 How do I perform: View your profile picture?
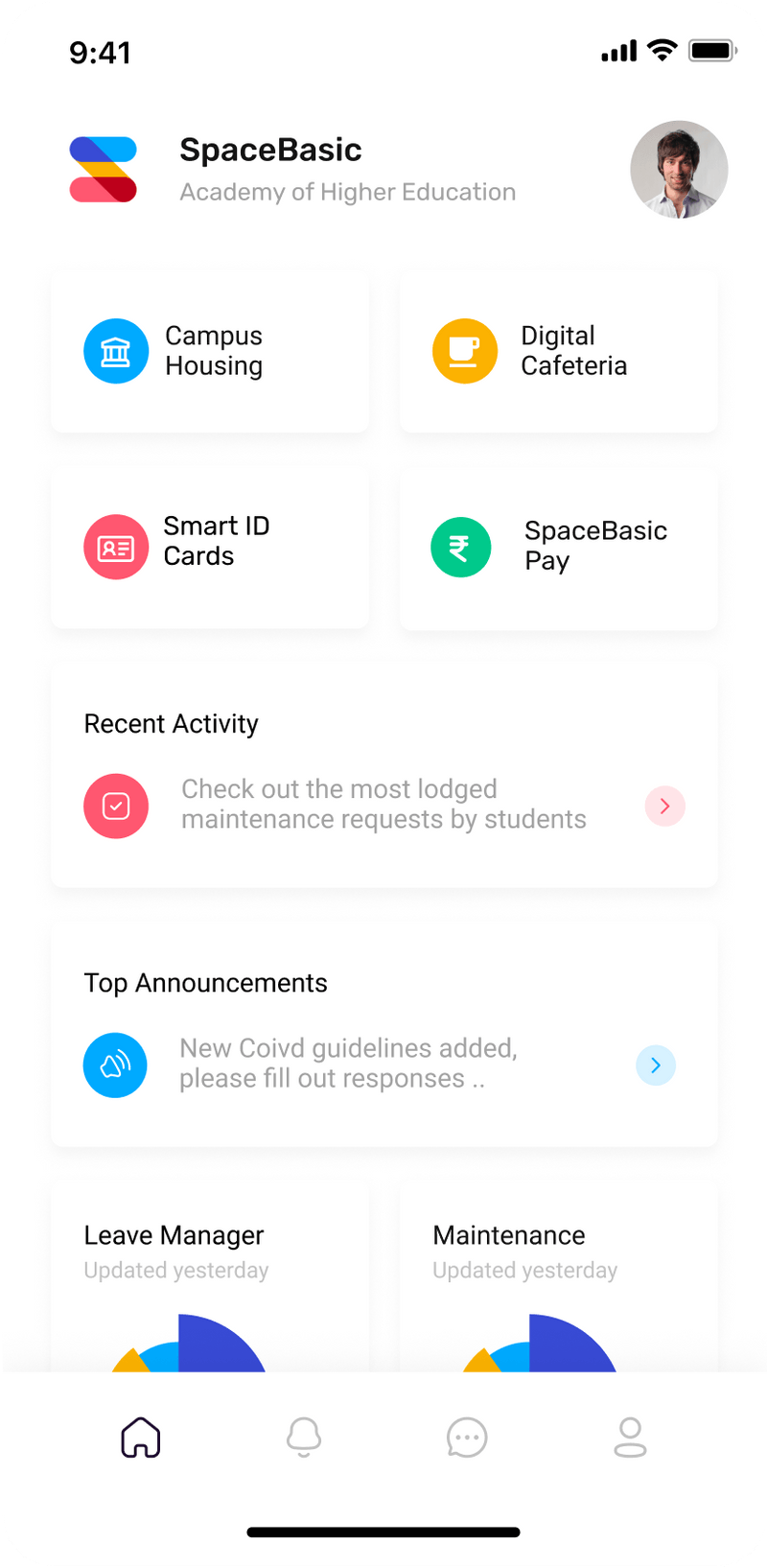(679, 169)
